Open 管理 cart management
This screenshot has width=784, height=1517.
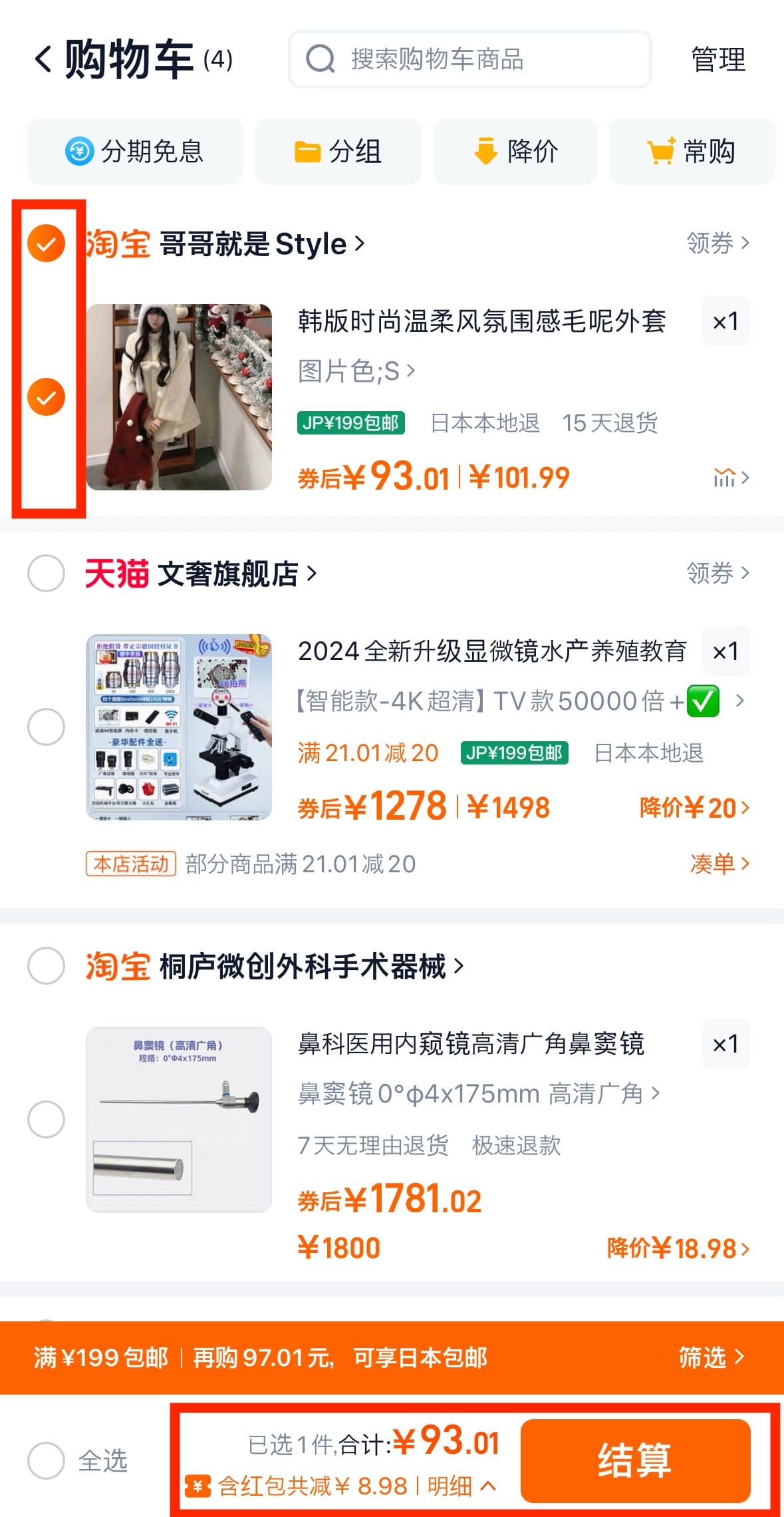pos(718,59)
